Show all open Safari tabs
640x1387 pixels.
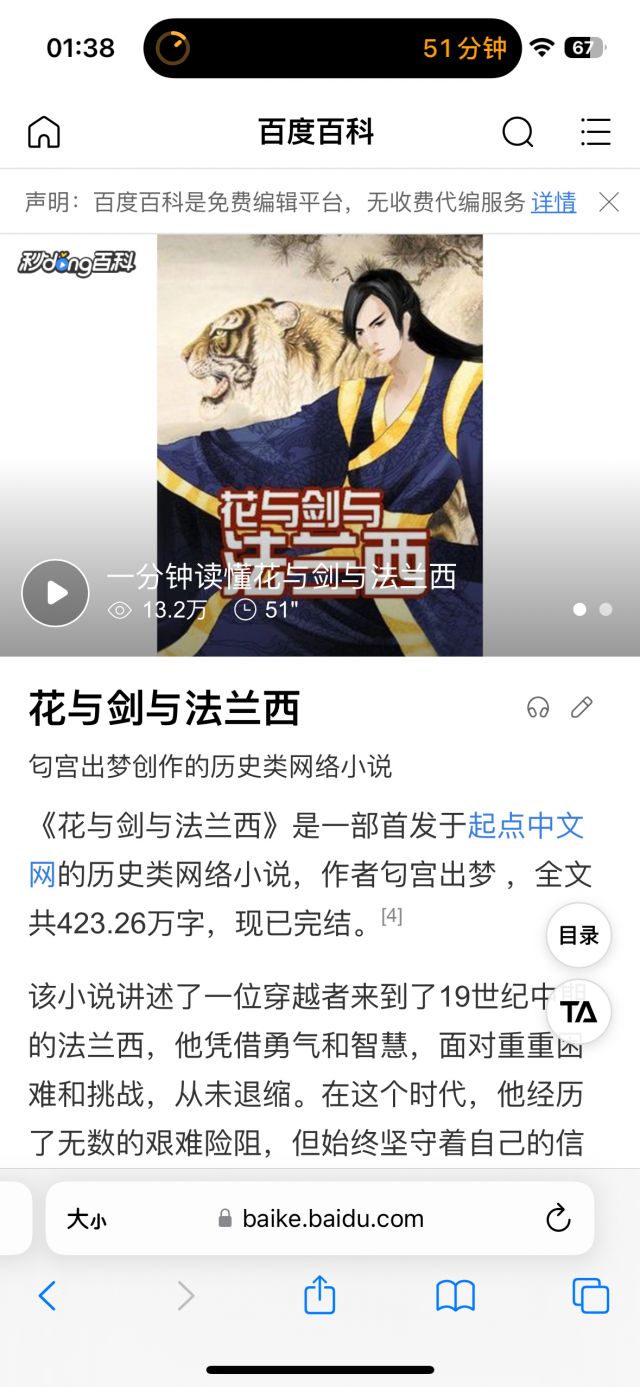pos(590,1296)
